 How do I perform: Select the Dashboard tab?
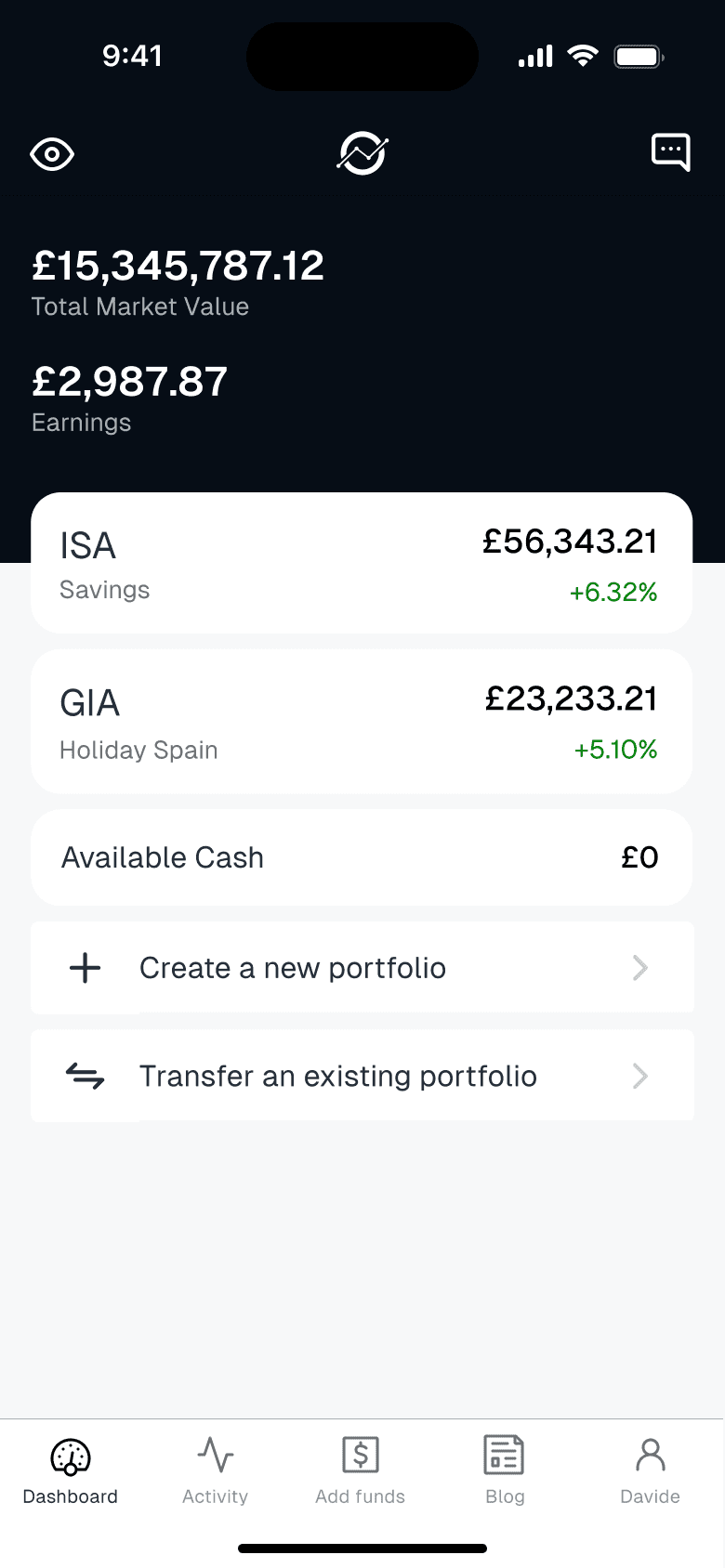[x=71, y=1471]
